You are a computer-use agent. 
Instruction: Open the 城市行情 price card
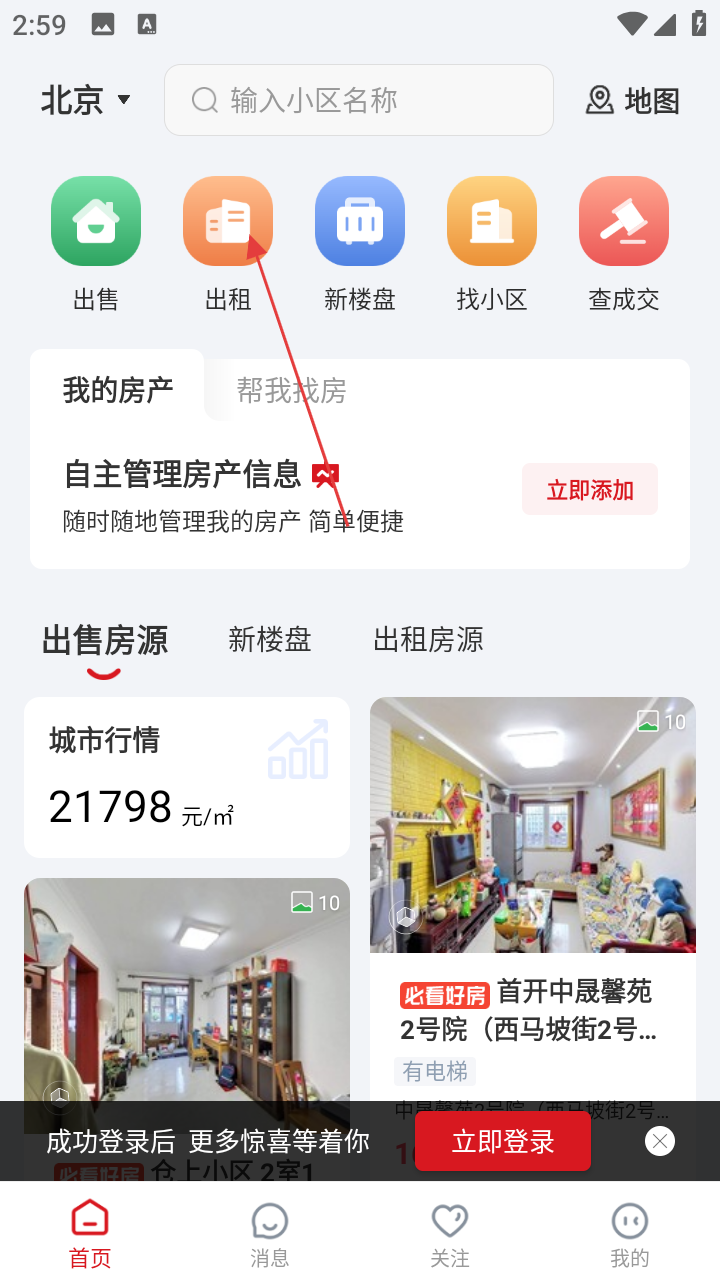187,777
